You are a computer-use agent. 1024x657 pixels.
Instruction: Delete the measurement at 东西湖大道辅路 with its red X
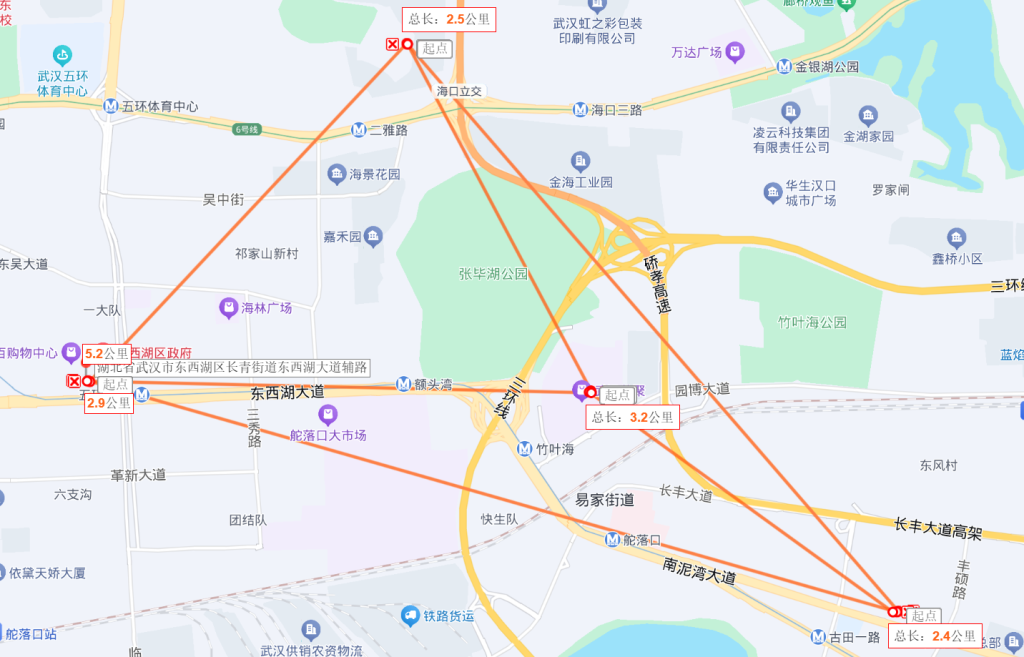pos(73,381)
